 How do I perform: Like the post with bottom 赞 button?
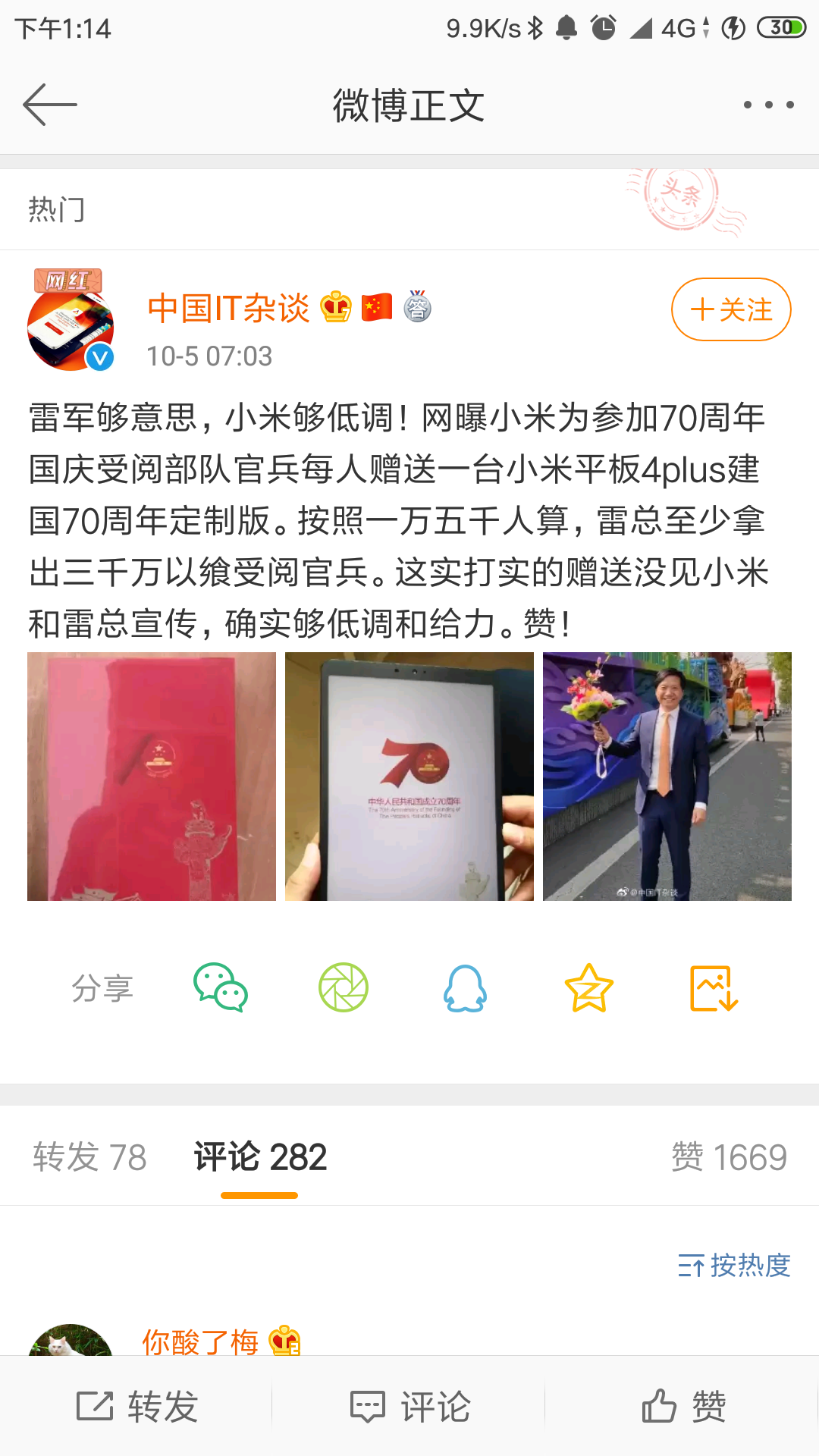683,1407
